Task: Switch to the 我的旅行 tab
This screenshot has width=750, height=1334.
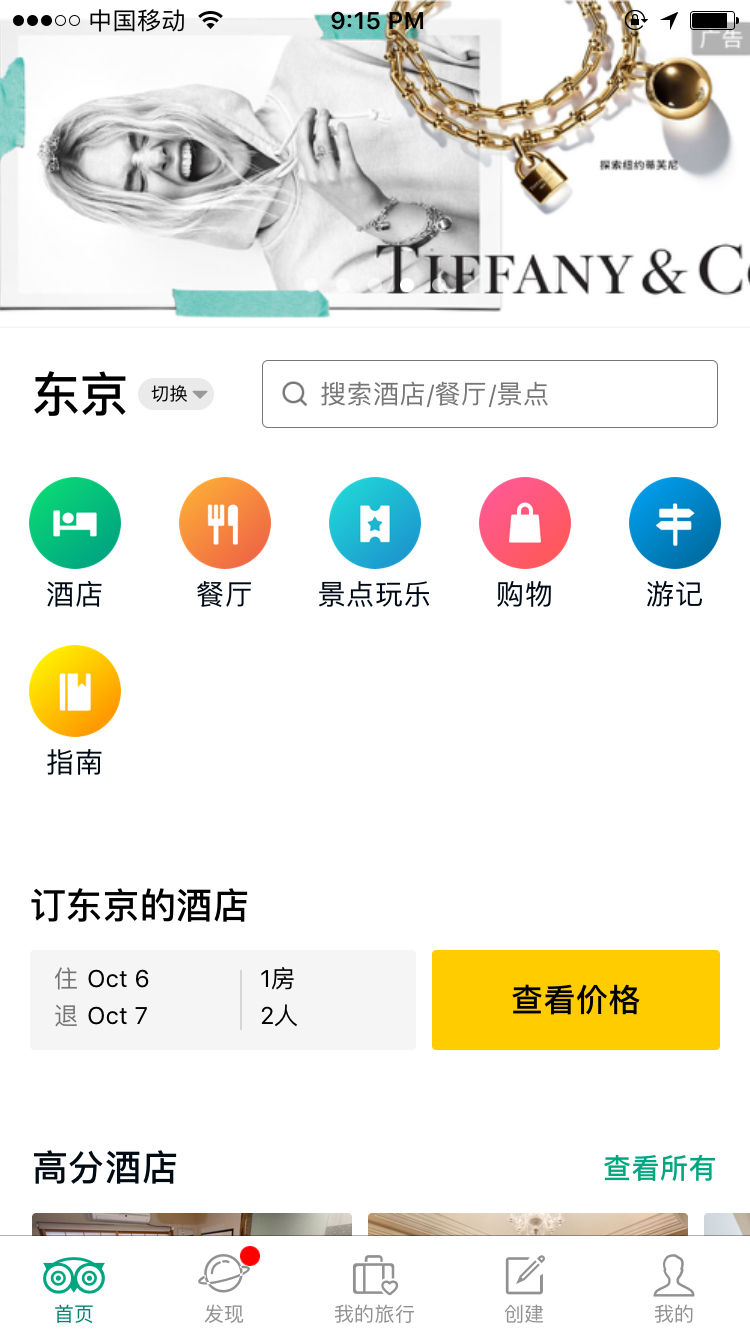Action: click(374, 1288)
